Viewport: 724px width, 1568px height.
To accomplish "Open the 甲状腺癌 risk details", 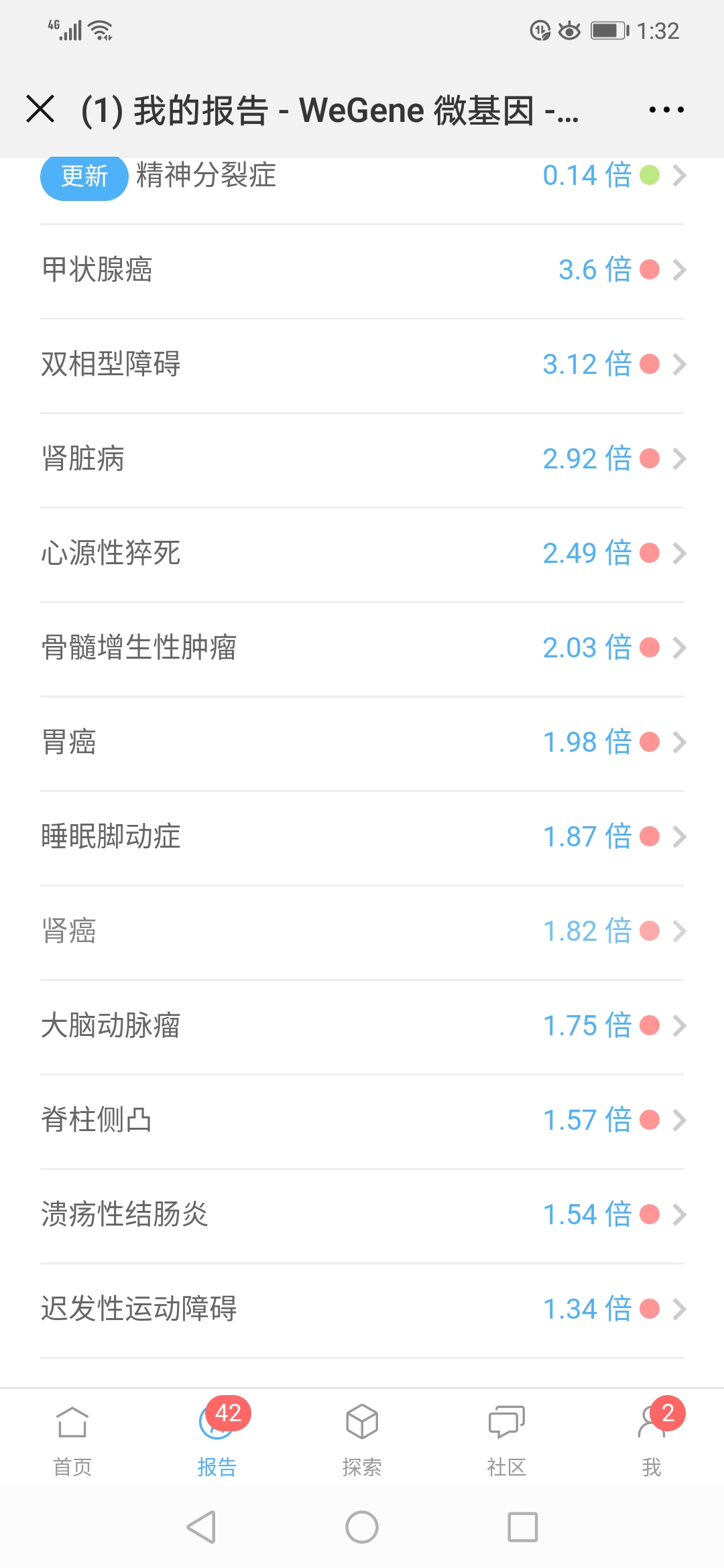I will click(x=362, y=271).
